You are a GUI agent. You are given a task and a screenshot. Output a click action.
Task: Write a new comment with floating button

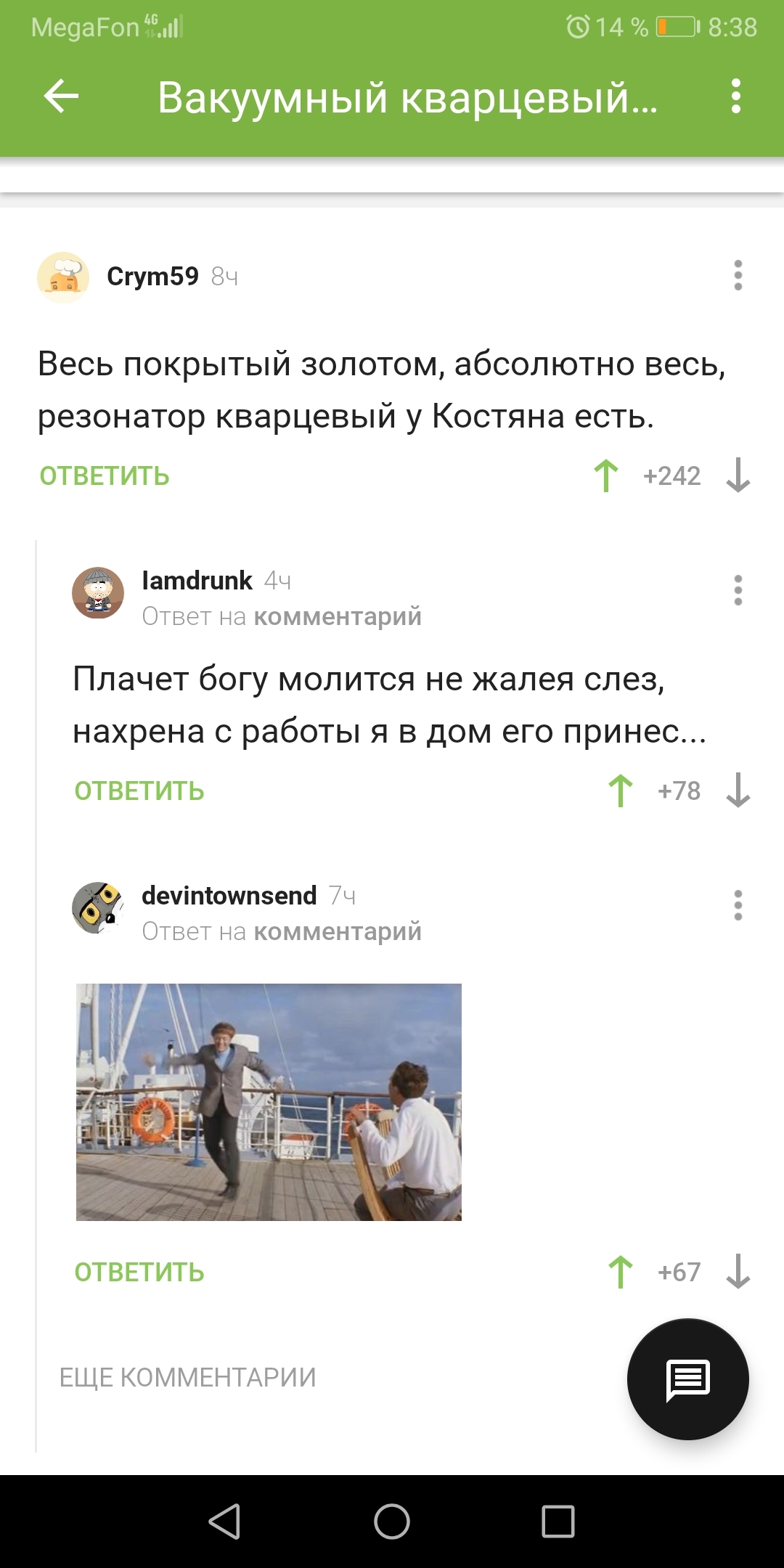[x=687, y=1379]
